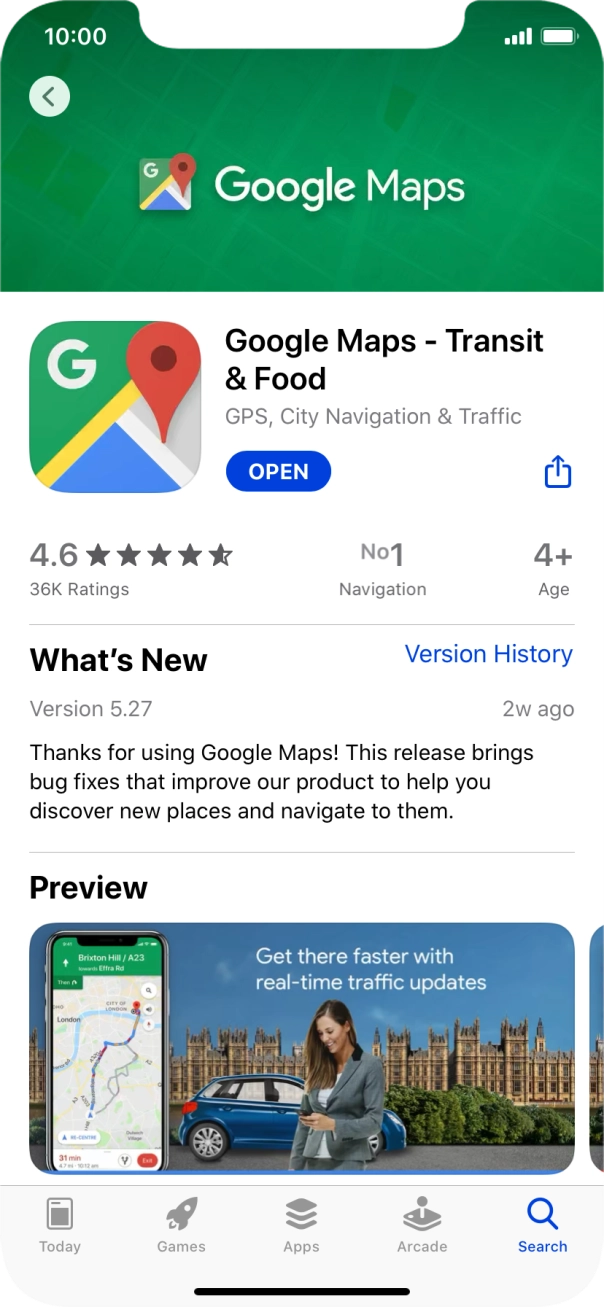Switch to the Arcade tab

(422, 1225)
